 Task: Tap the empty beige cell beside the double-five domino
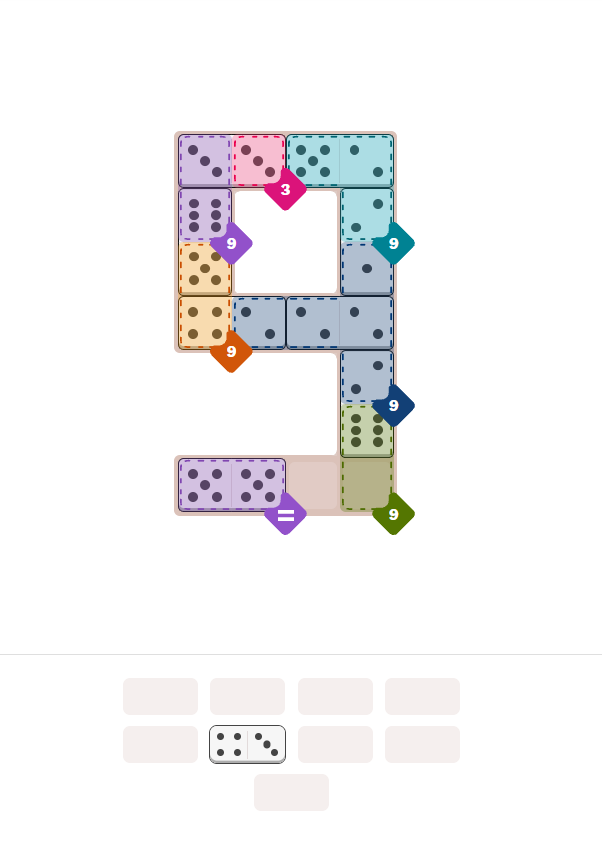[x=313, y=484]
